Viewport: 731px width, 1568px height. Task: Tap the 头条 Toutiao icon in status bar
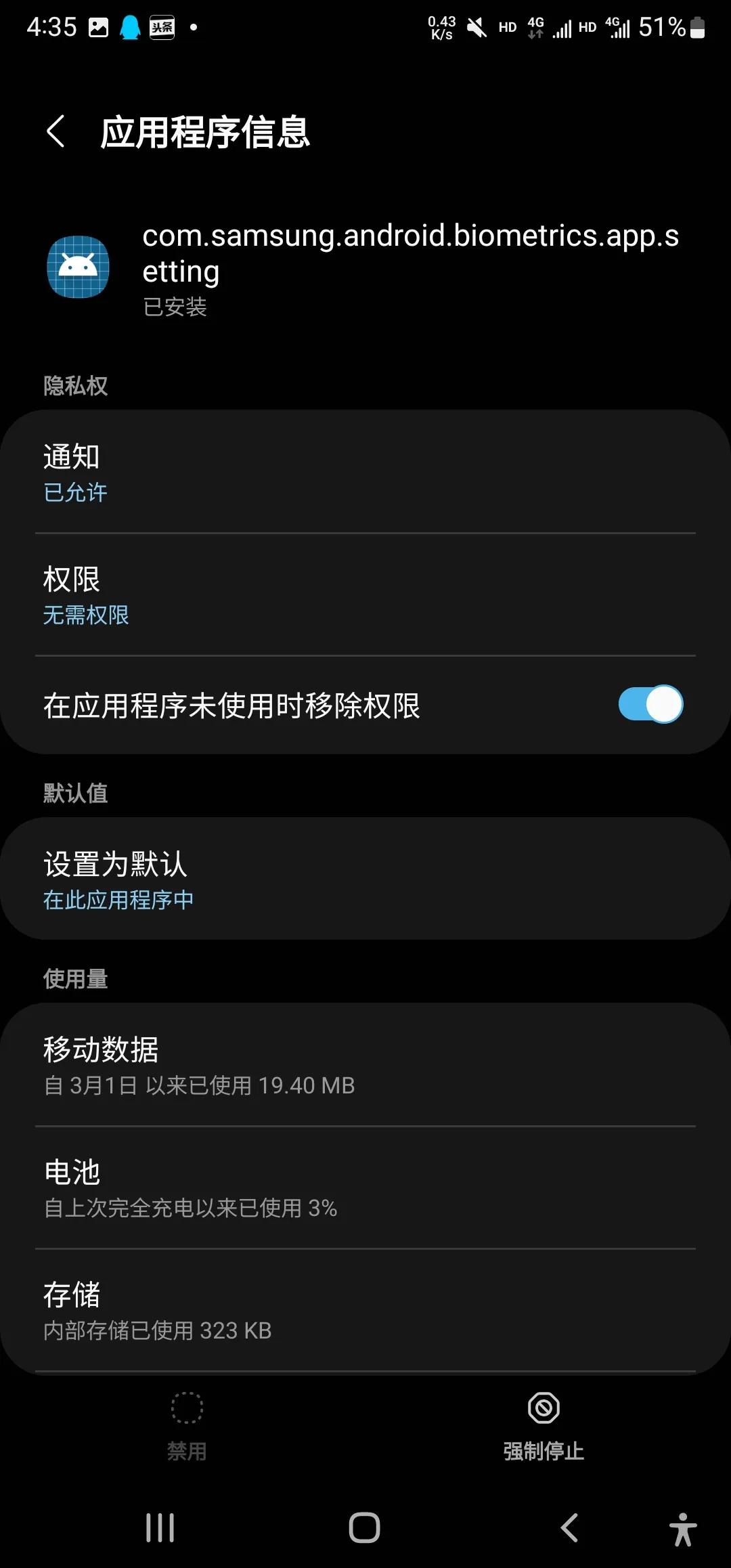click(x=162, y=27)
